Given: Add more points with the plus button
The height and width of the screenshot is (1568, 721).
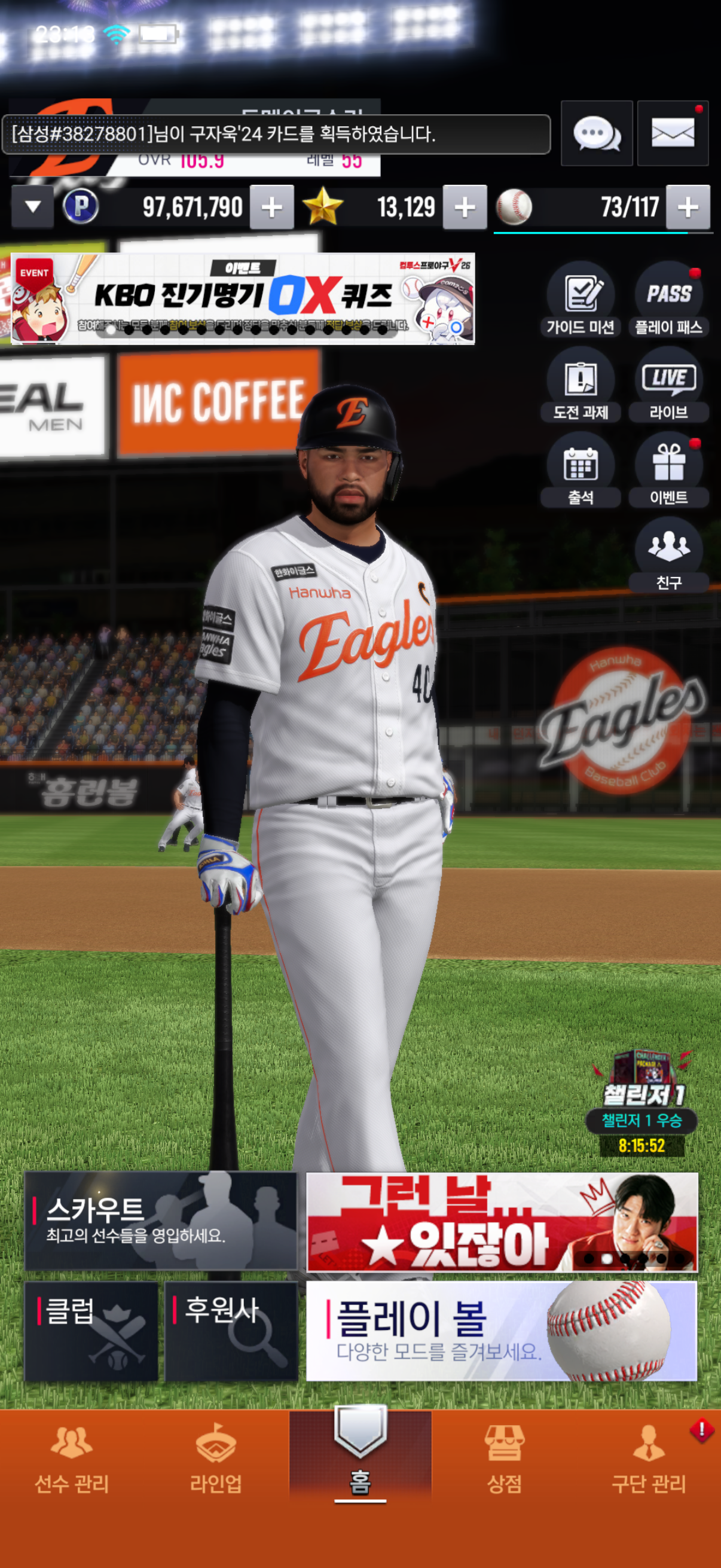Looking at the screenshot, I should pyautogui.click(x=271, y=208).
